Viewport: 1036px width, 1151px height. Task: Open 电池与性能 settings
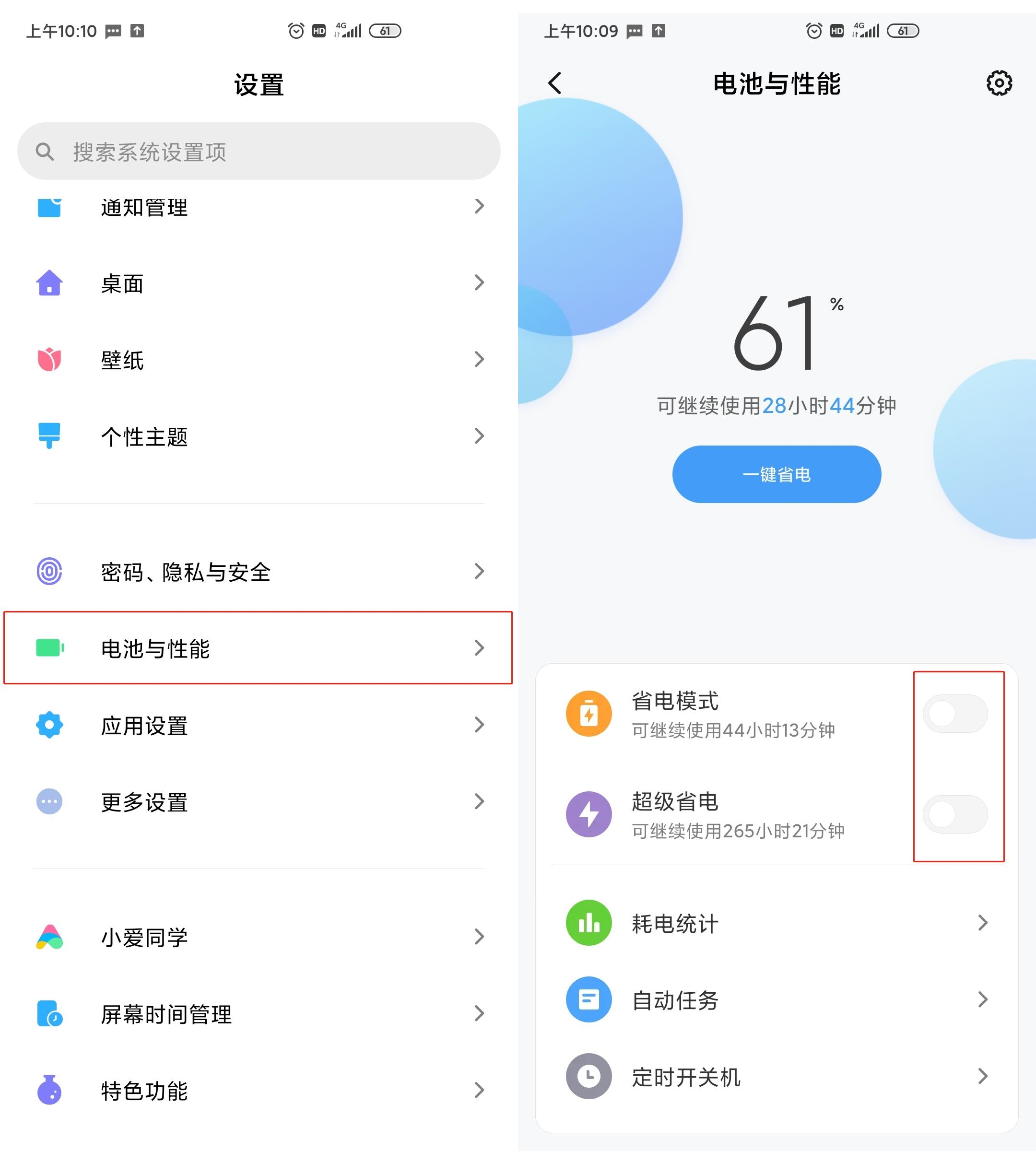pos(259,648)
